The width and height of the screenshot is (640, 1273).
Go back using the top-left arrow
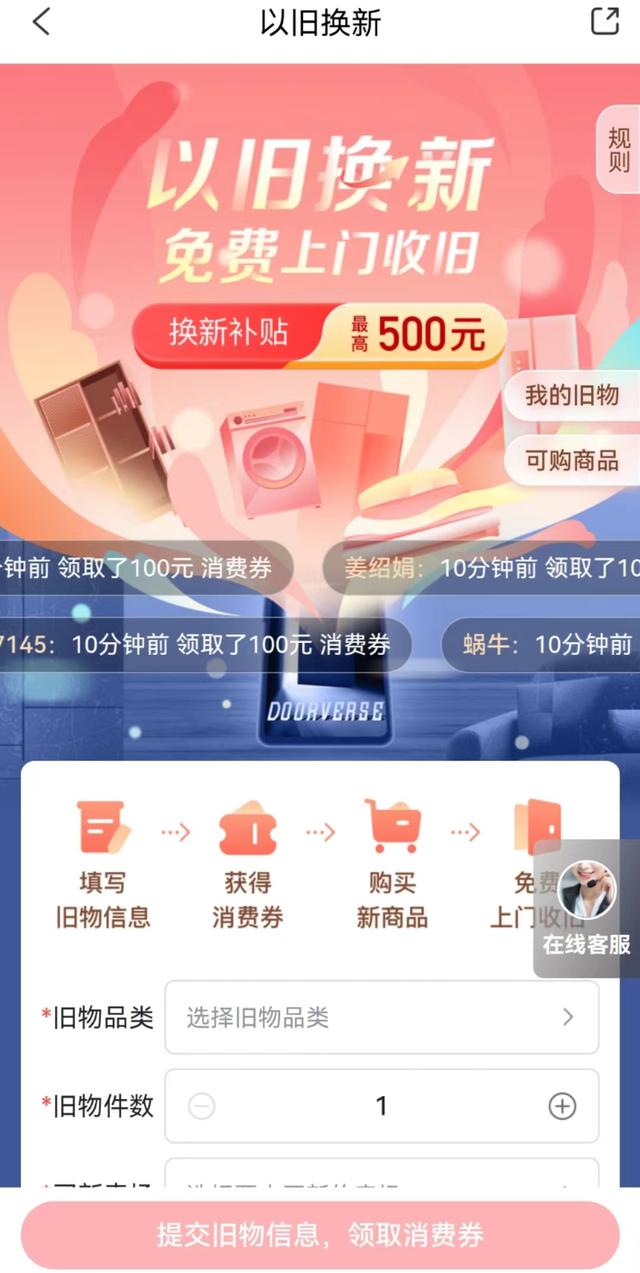click(x=41, y=21)
